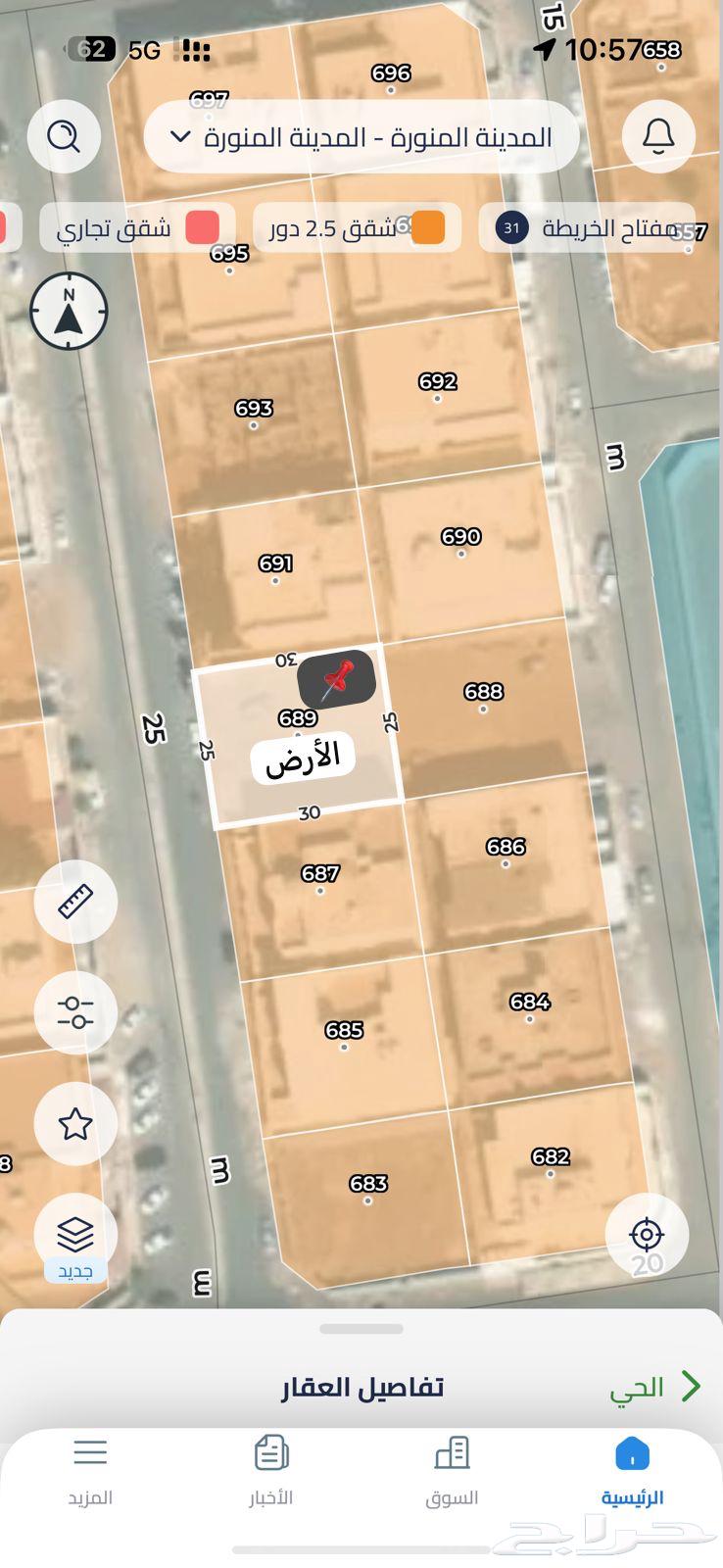This screenshot has width=723, height=1568.
Task: Expand the bottom sheet grabber handle
Action: tap(361, 1329)
